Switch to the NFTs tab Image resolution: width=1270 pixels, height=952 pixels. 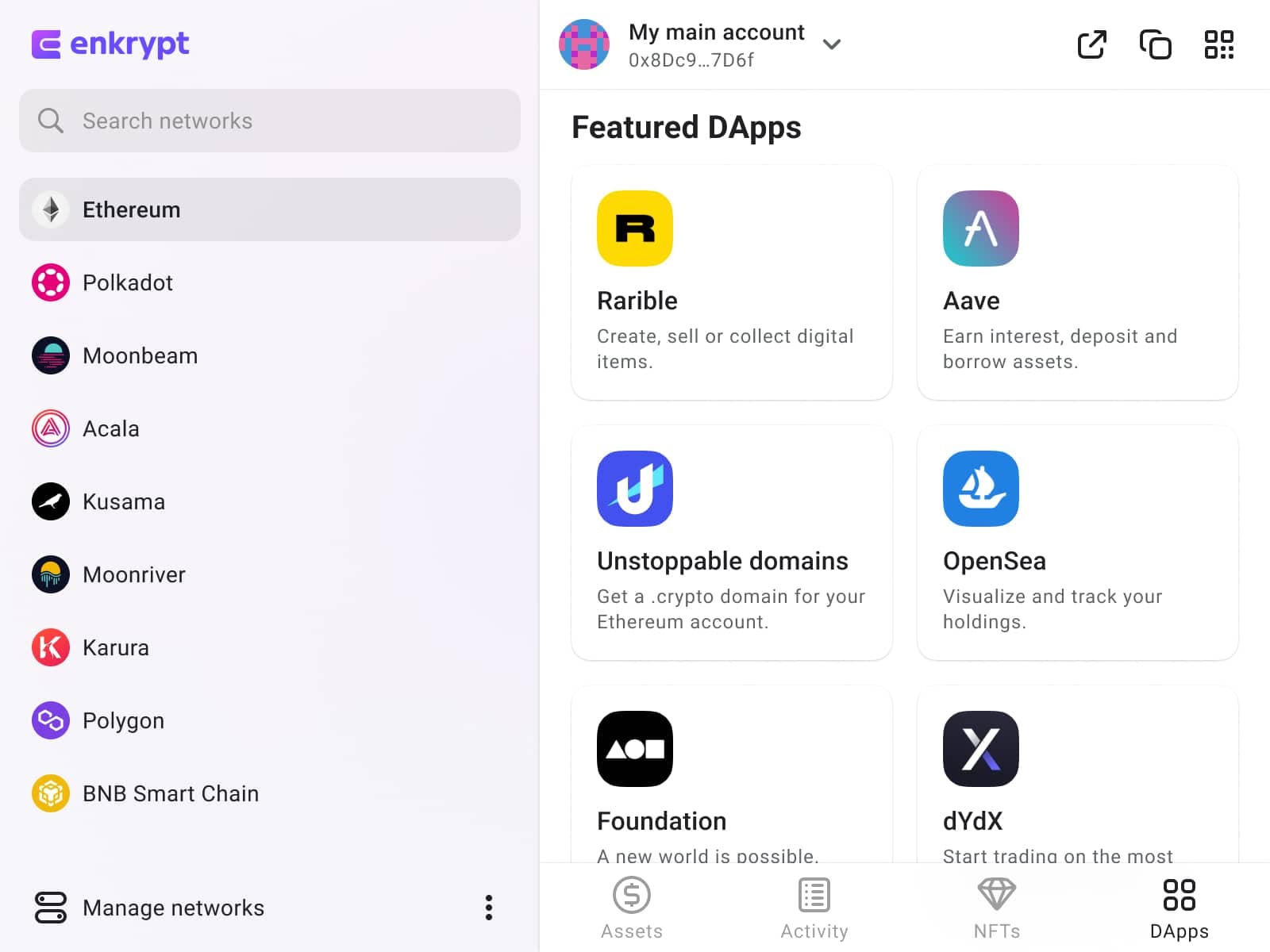pos(996,908)
